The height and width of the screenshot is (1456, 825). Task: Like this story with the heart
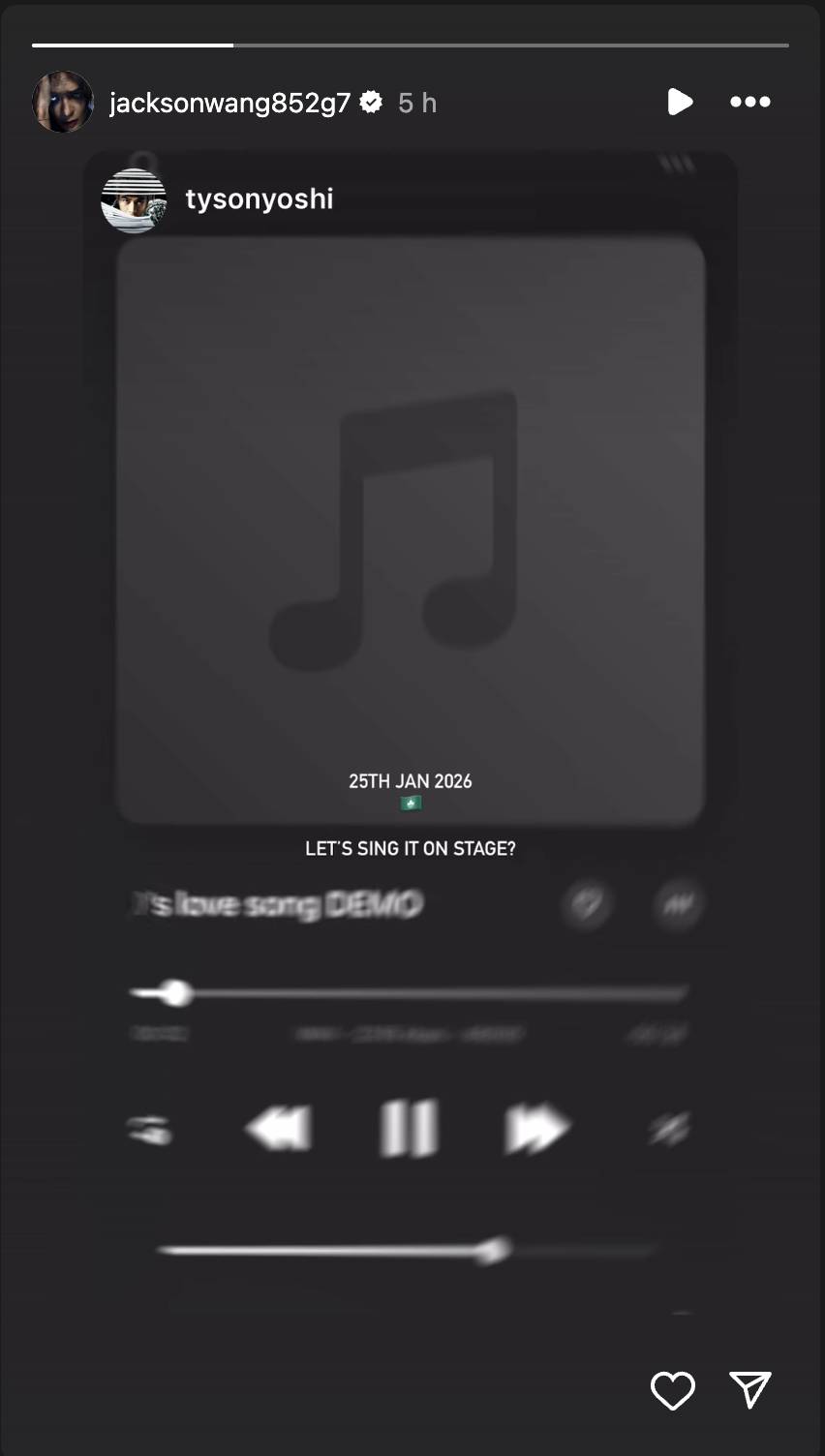coord(673,1391)
